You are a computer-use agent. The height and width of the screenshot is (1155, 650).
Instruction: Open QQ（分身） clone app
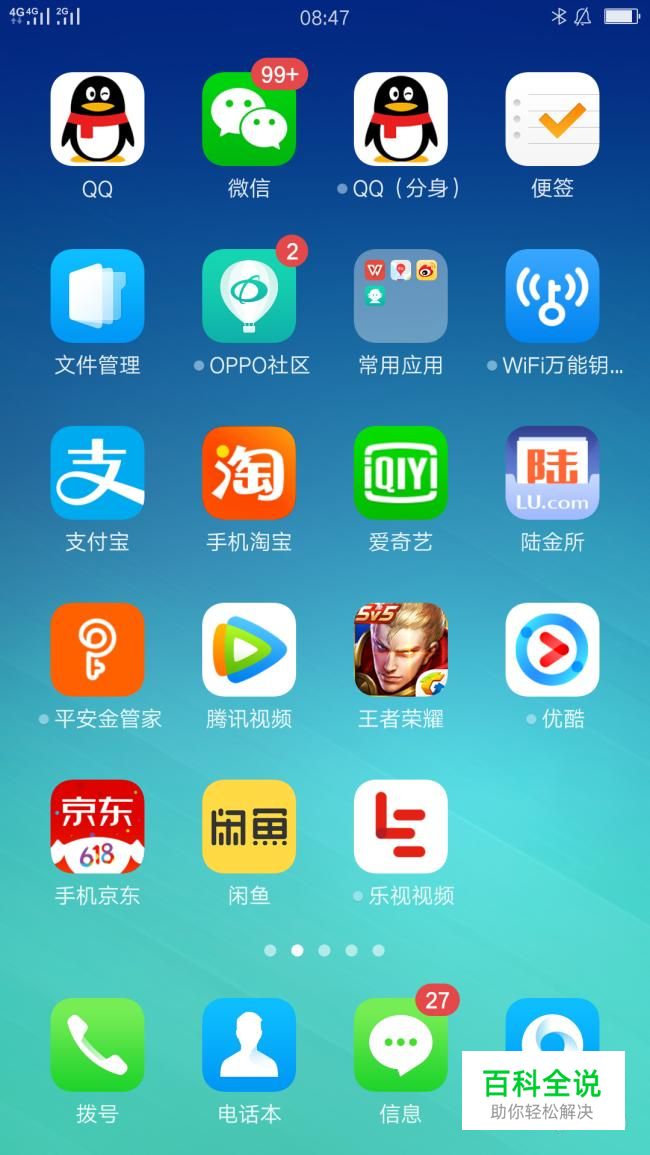401,119
